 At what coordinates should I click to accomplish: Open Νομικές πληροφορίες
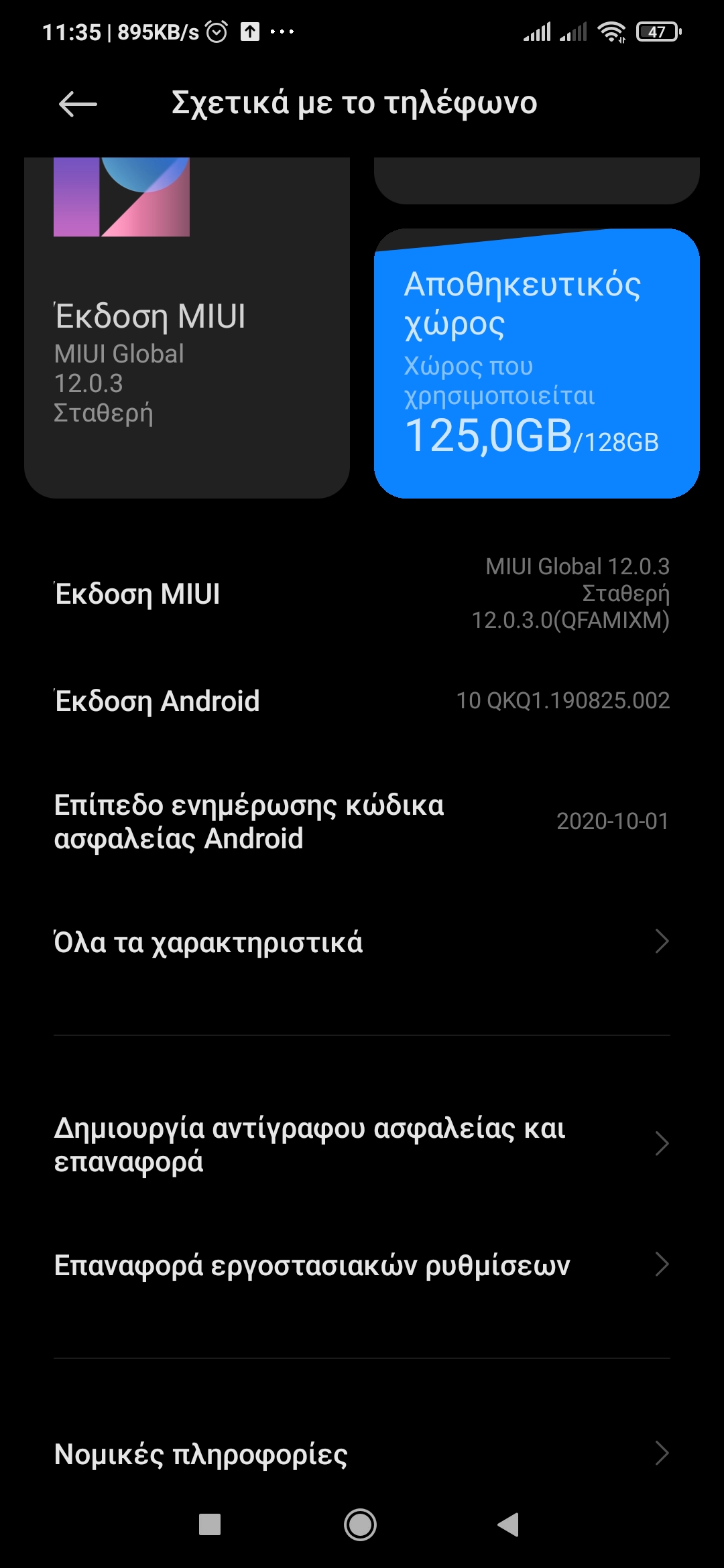coord(362,1454)
